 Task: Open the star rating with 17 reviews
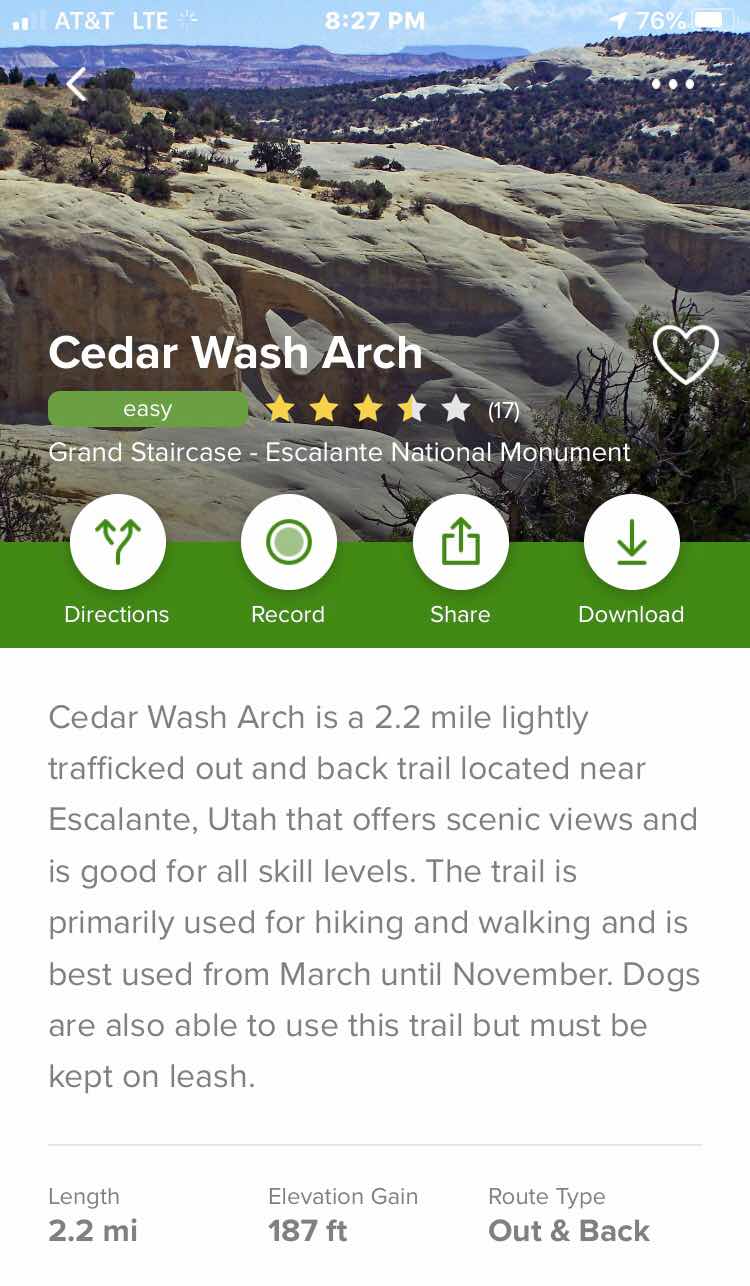pos(390,409)
